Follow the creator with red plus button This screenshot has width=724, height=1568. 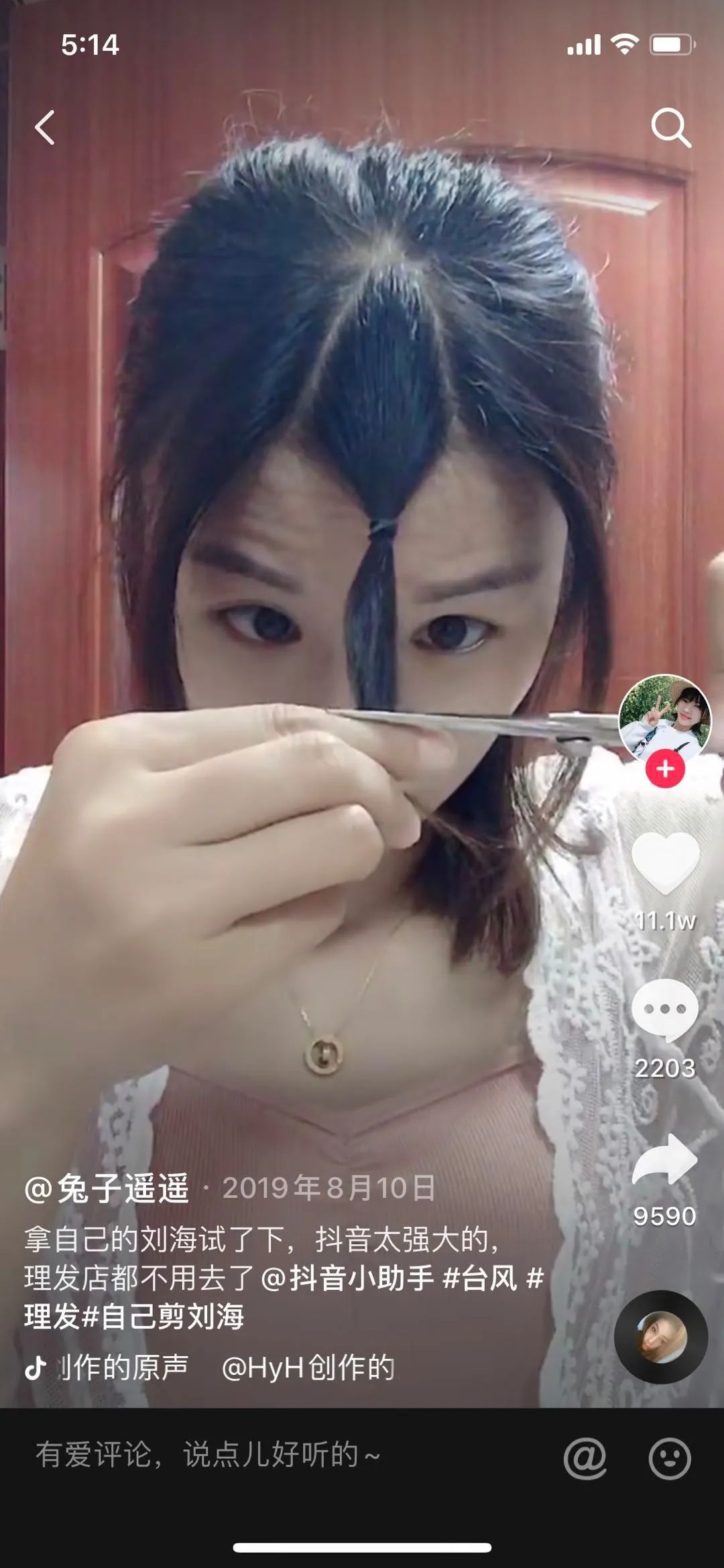665,769
